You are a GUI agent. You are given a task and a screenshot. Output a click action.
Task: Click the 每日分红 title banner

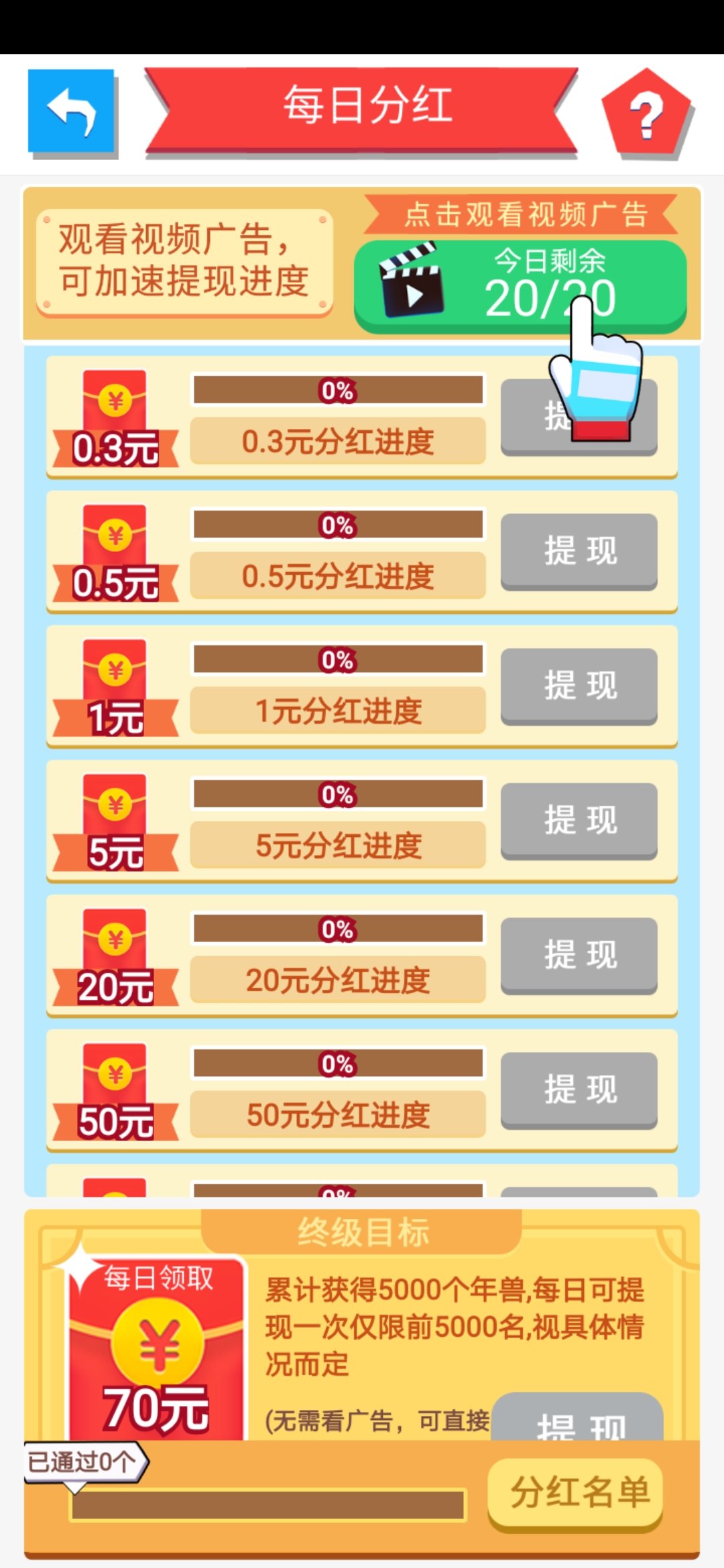362,109
